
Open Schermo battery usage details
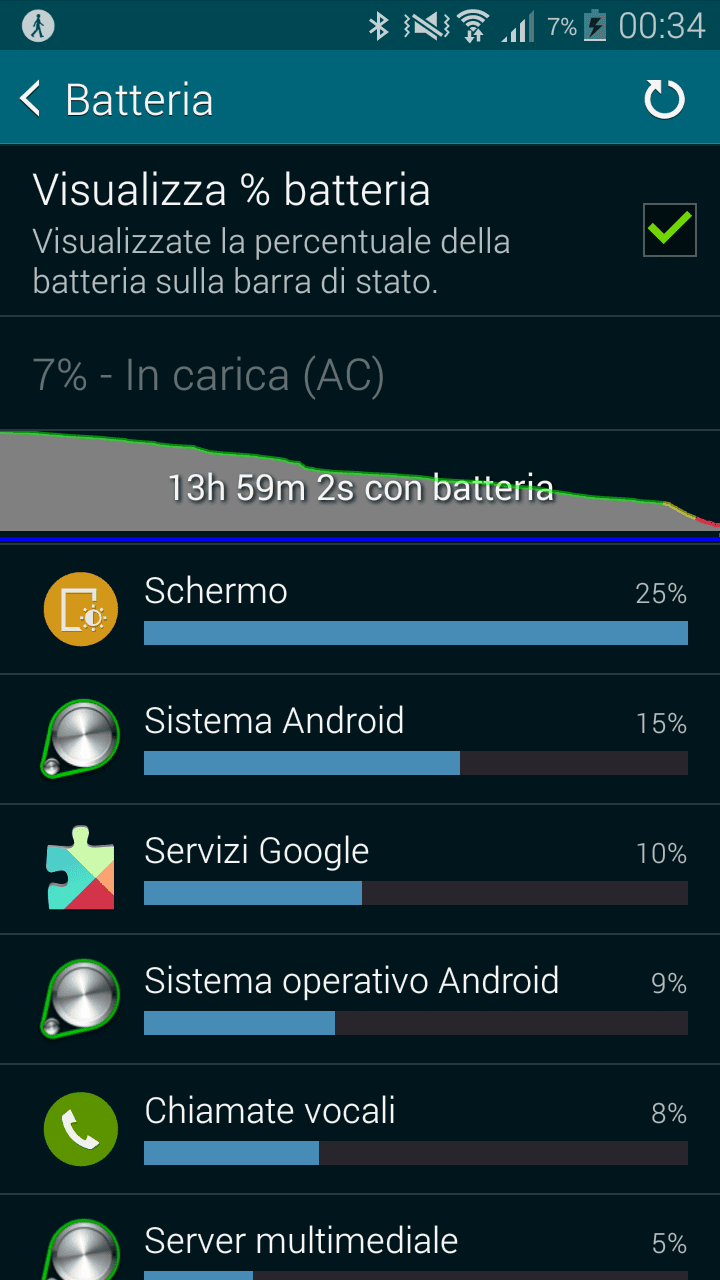(x=360, y=609)
